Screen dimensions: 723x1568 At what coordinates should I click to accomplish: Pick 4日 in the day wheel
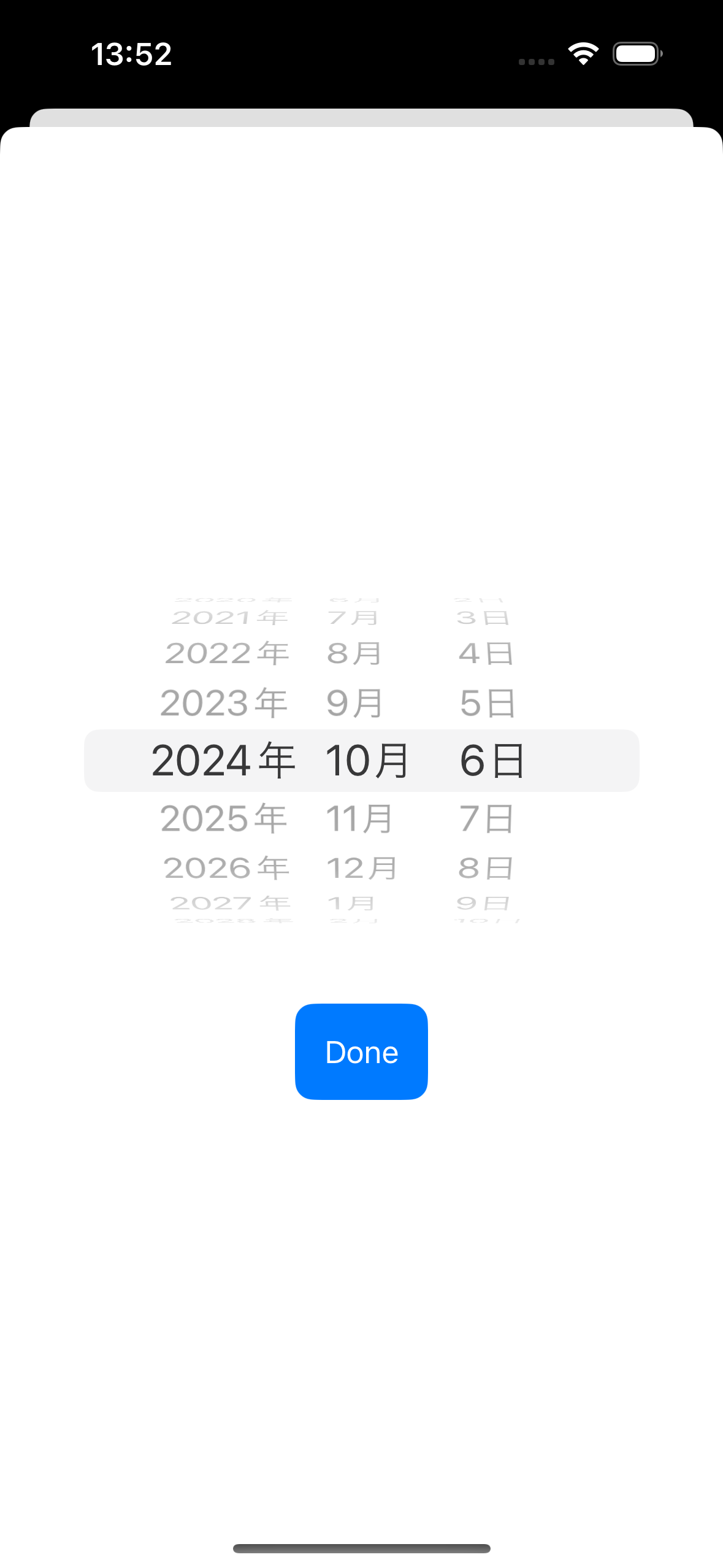pyautogui.click(x=486, y=653)
